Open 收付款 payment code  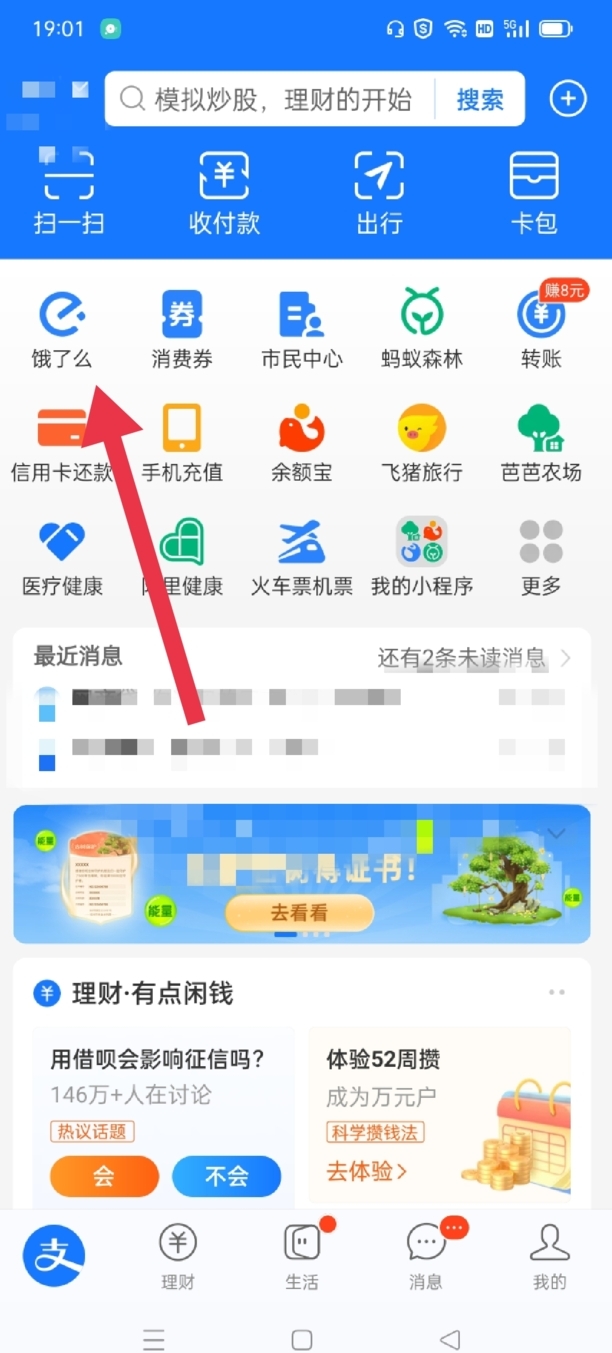coord(224,192)
